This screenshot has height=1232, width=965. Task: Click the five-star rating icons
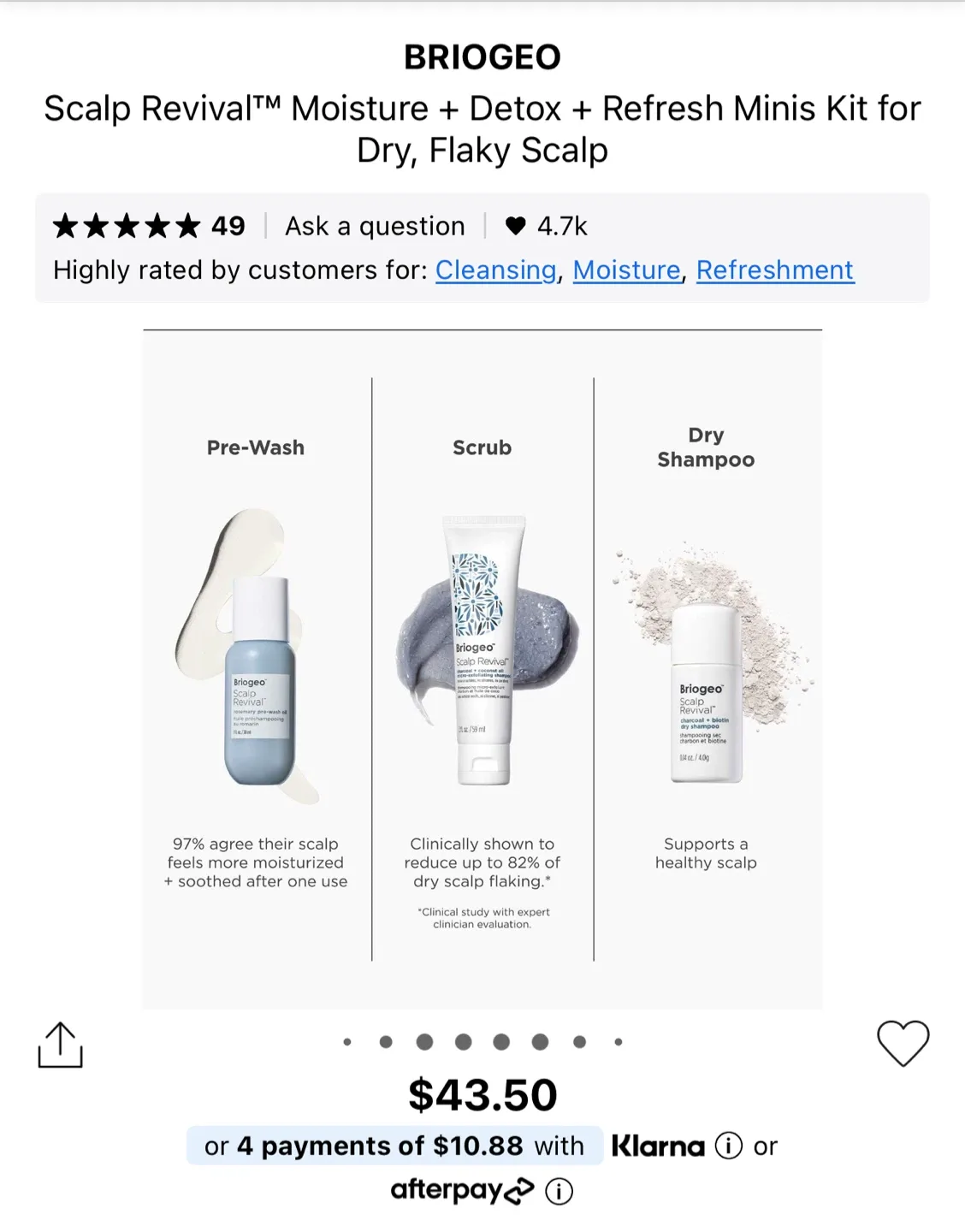(x=125, y=225)
